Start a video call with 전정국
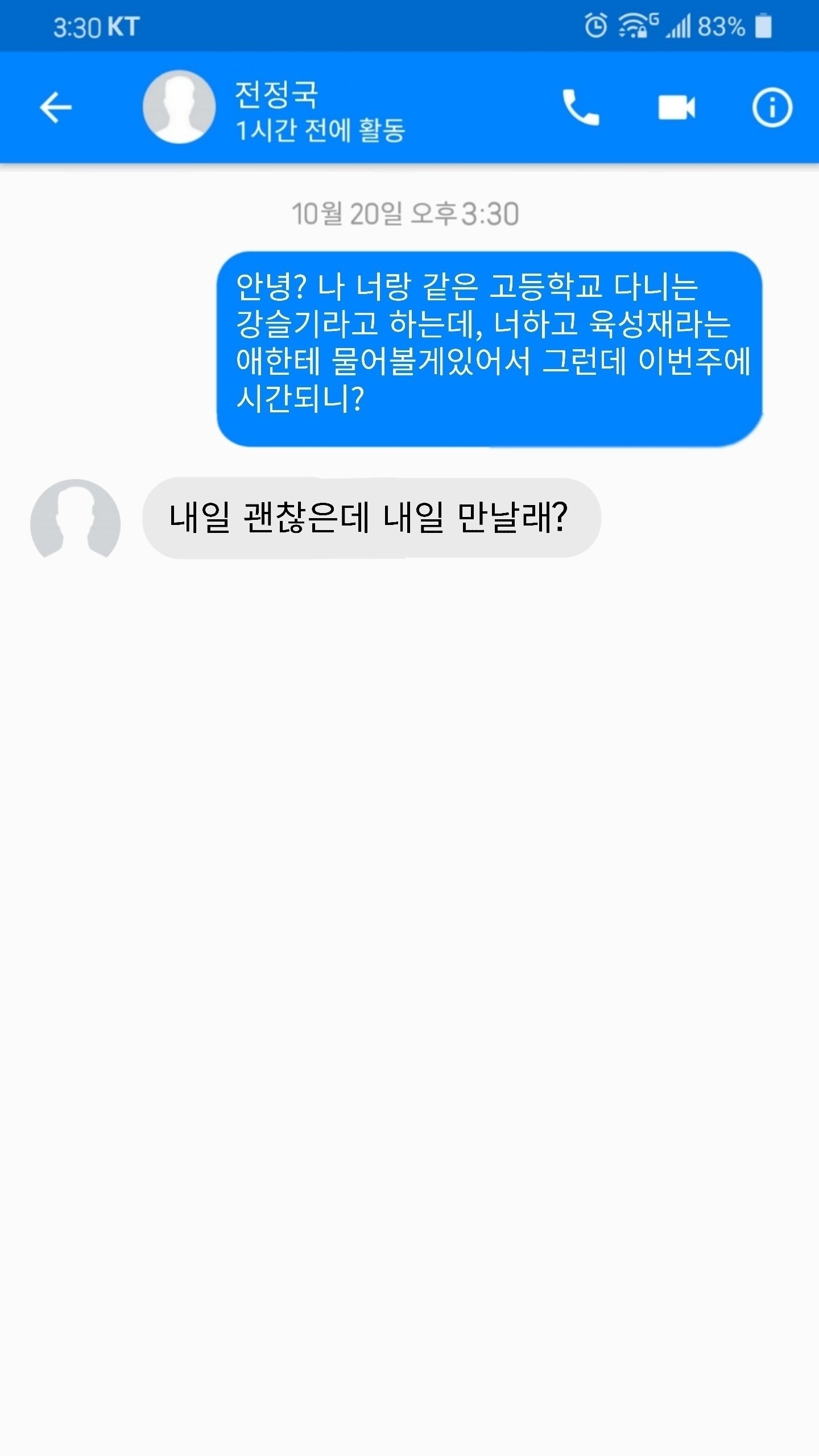The image size is (819, 1456). click(676, 107)
